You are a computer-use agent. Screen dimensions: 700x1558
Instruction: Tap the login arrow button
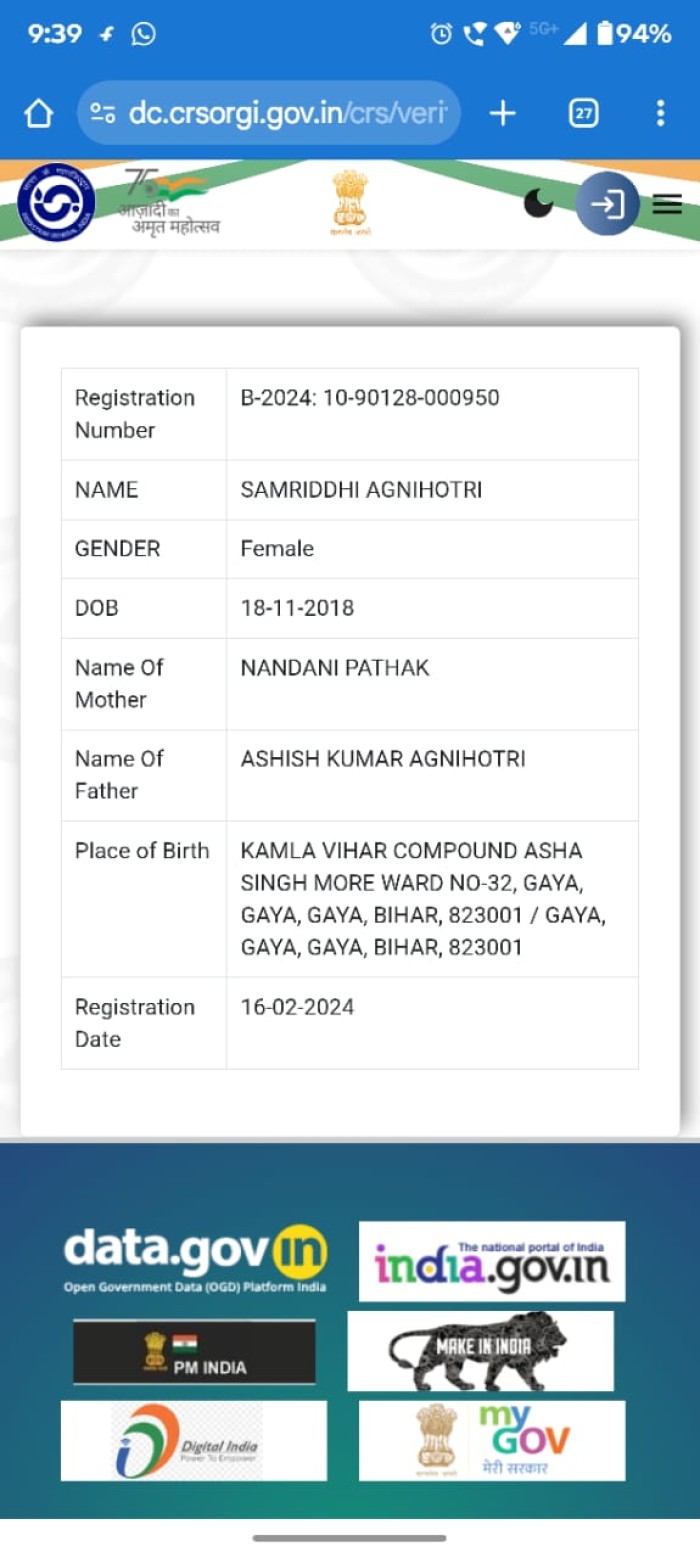click(x=606, y=204)
